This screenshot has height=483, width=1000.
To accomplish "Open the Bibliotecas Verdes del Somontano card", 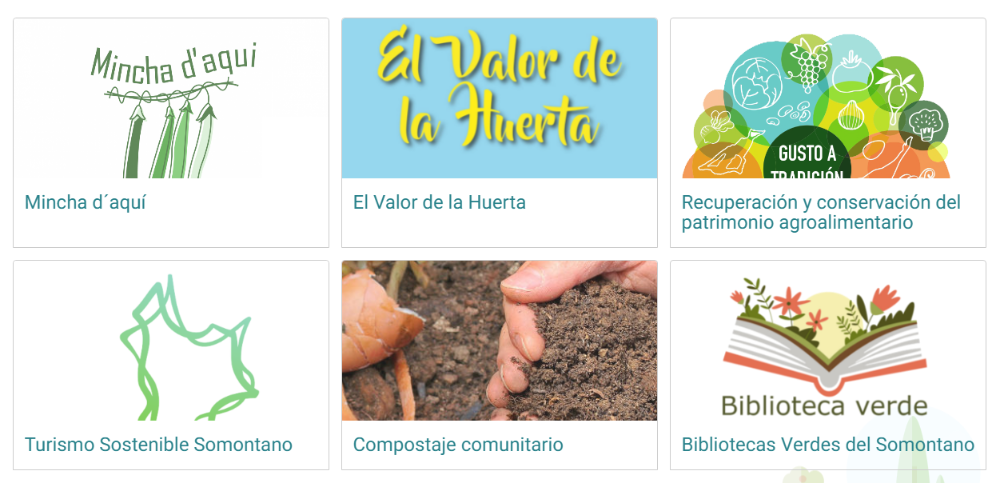I will [x=827, y=444].
